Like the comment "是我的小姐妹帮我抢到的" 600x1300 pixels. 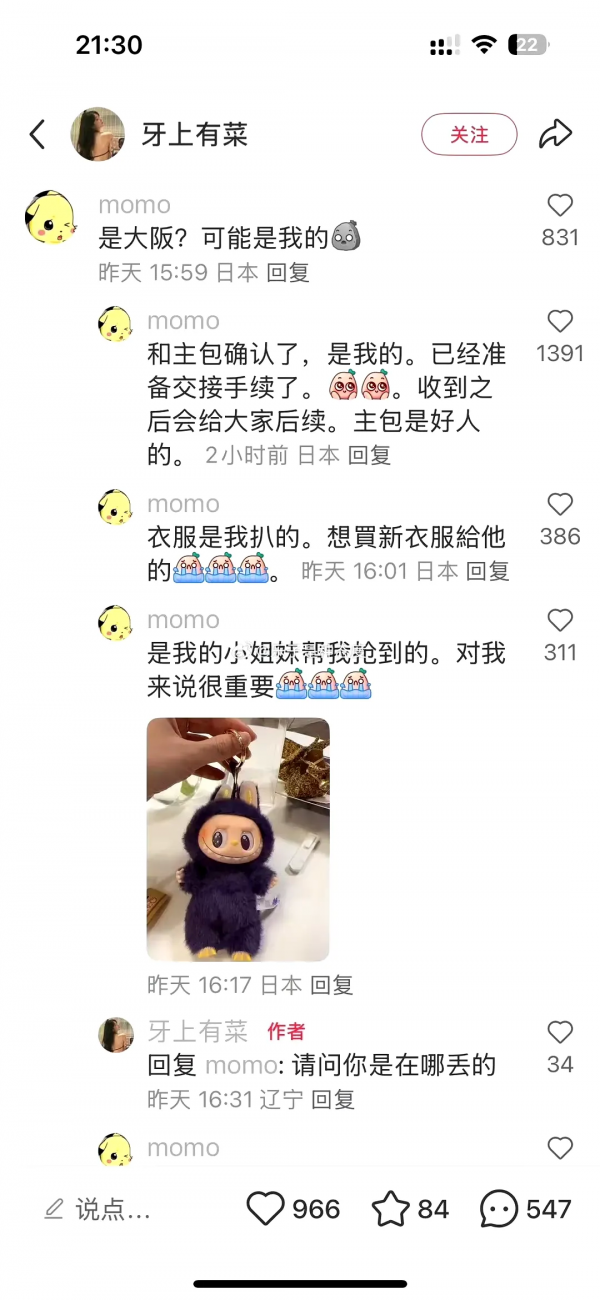point(560,620)
